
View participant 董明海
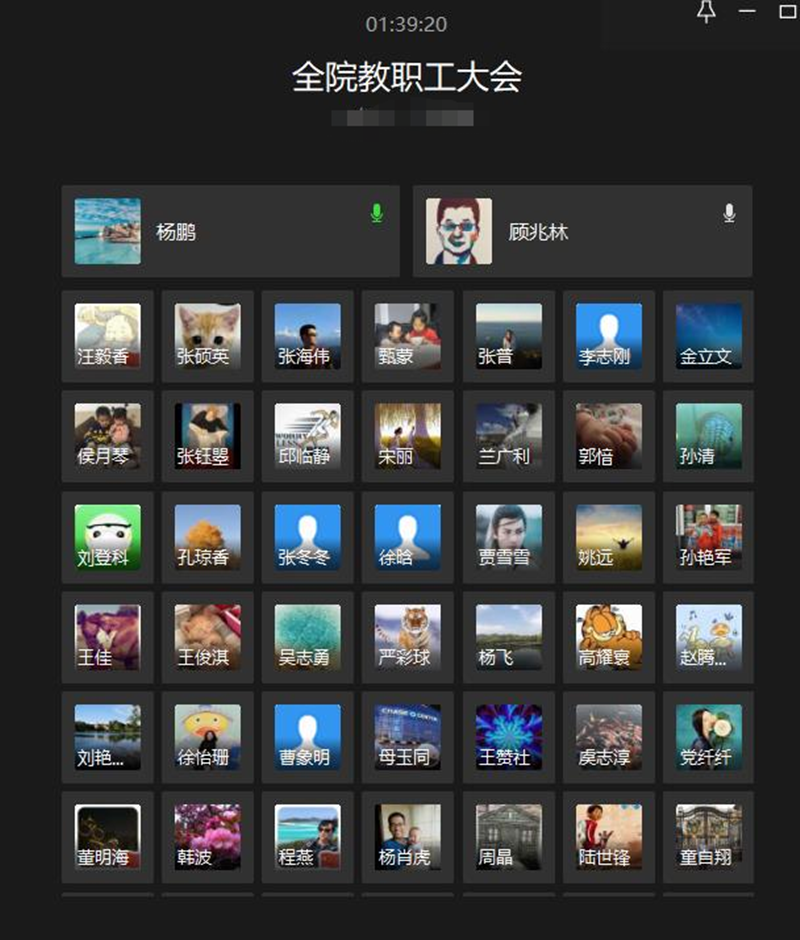point(107,837)
